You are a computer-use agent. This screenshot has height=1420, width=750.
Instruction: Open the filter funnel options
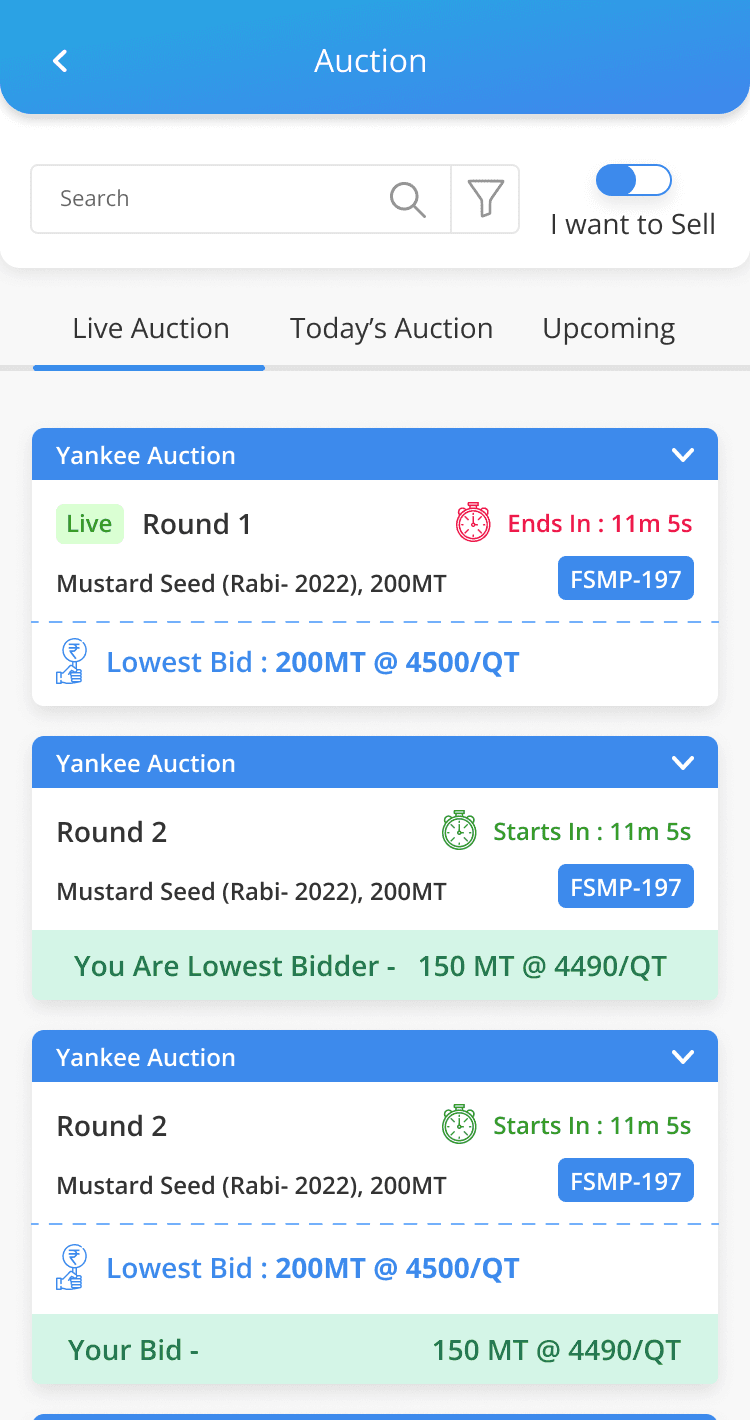tap(485, 199)
